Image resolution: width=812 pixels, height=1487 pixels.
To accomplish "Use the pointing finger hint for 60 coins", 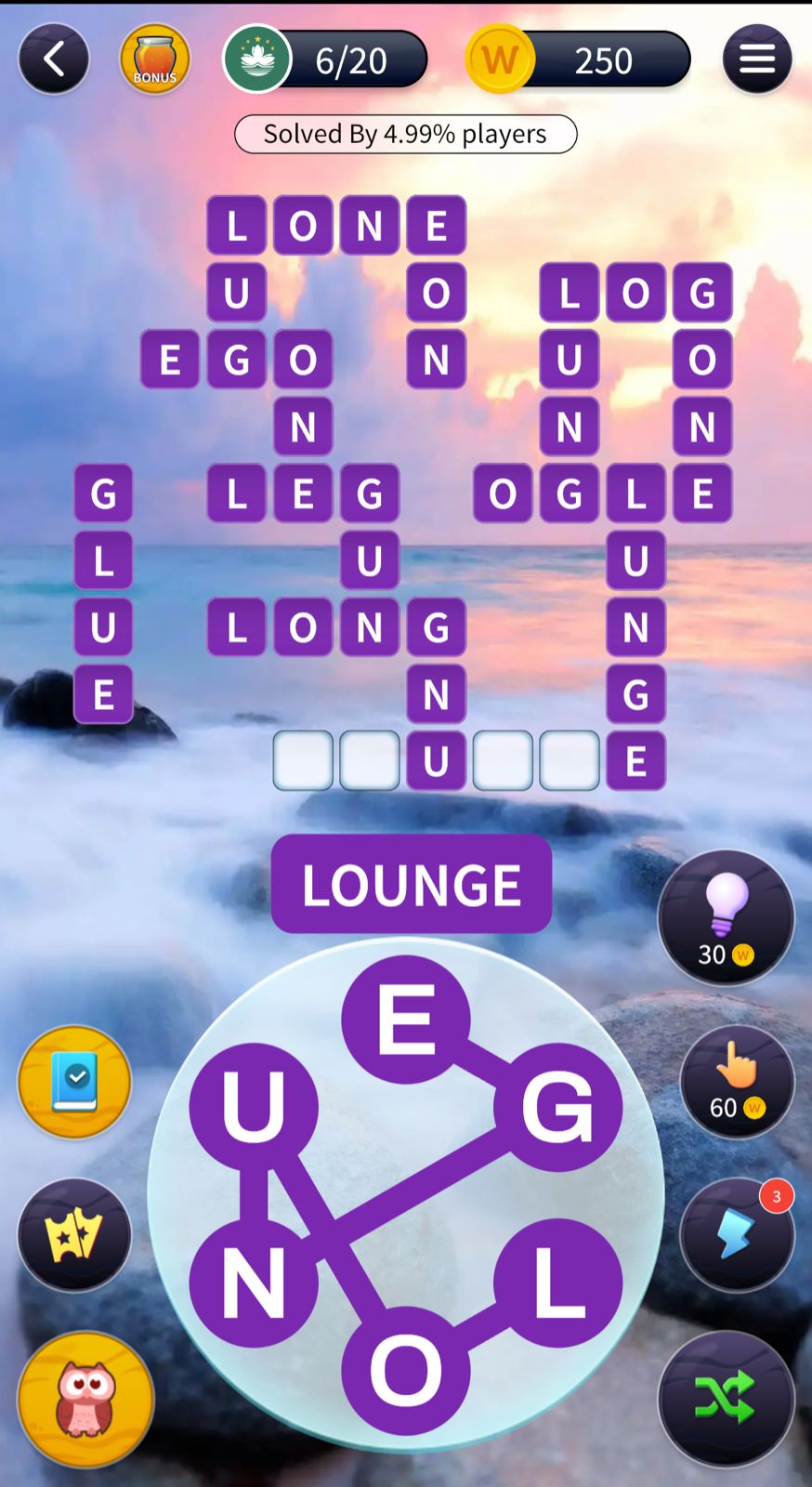I will pos(737,1082).
